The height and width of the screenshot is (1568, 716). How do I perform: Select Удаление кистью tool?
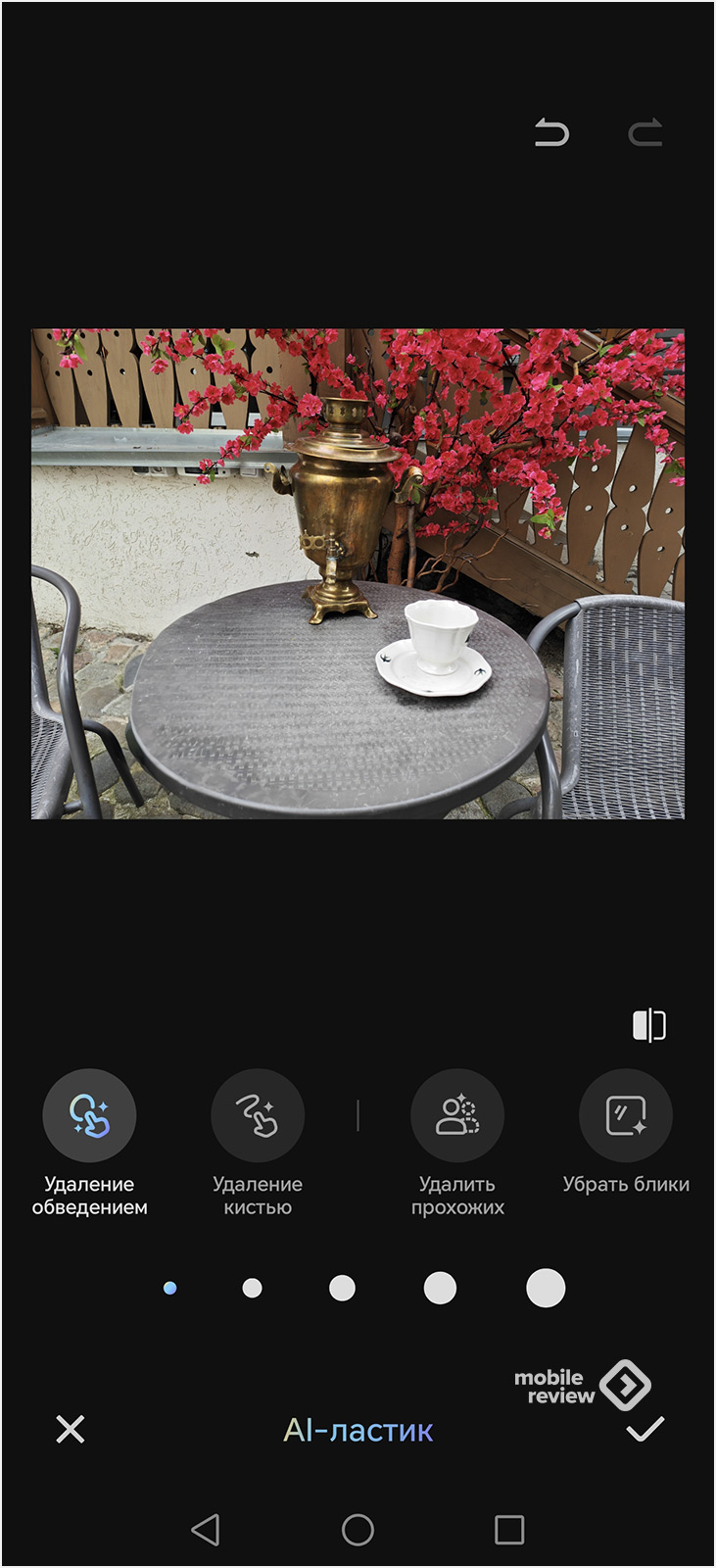258,1115
